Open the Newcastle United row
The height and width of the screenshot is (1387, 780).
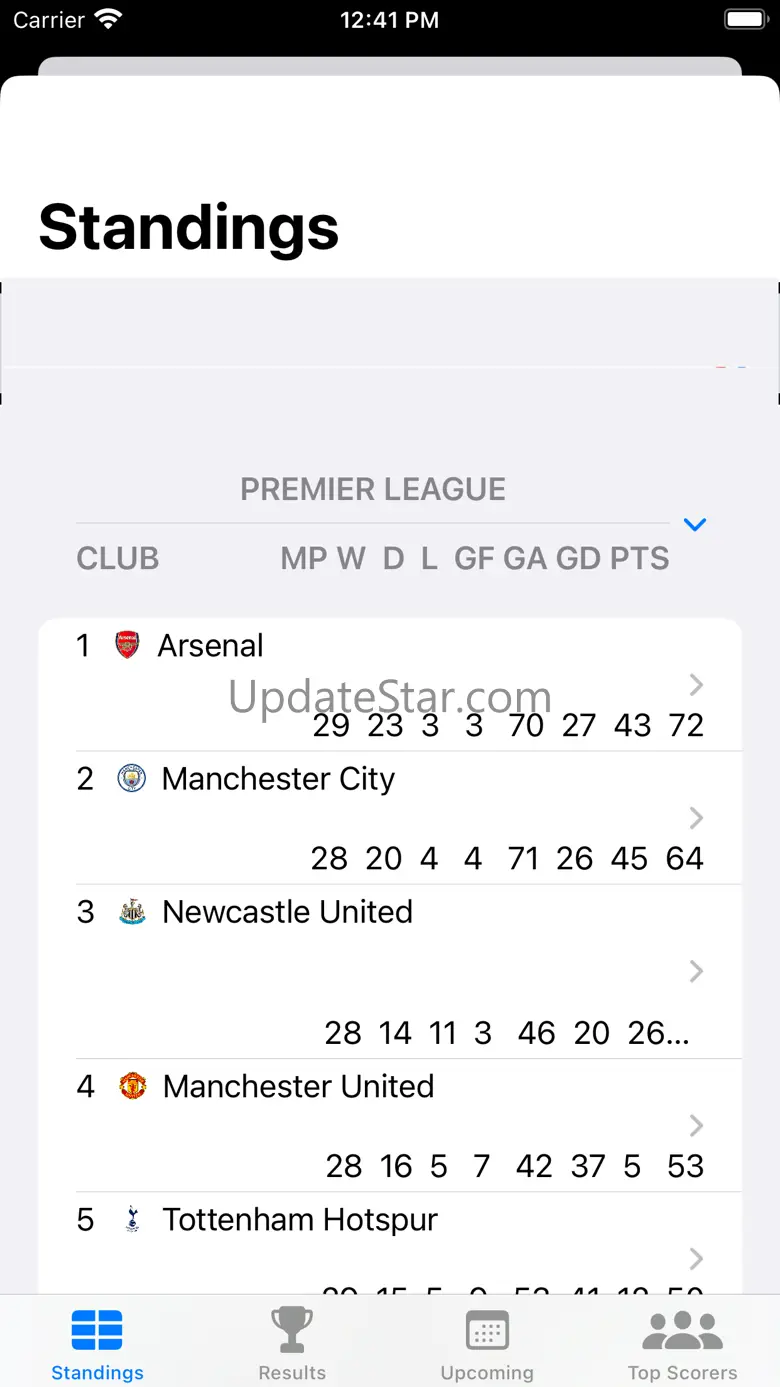click(x=390, y=971)
